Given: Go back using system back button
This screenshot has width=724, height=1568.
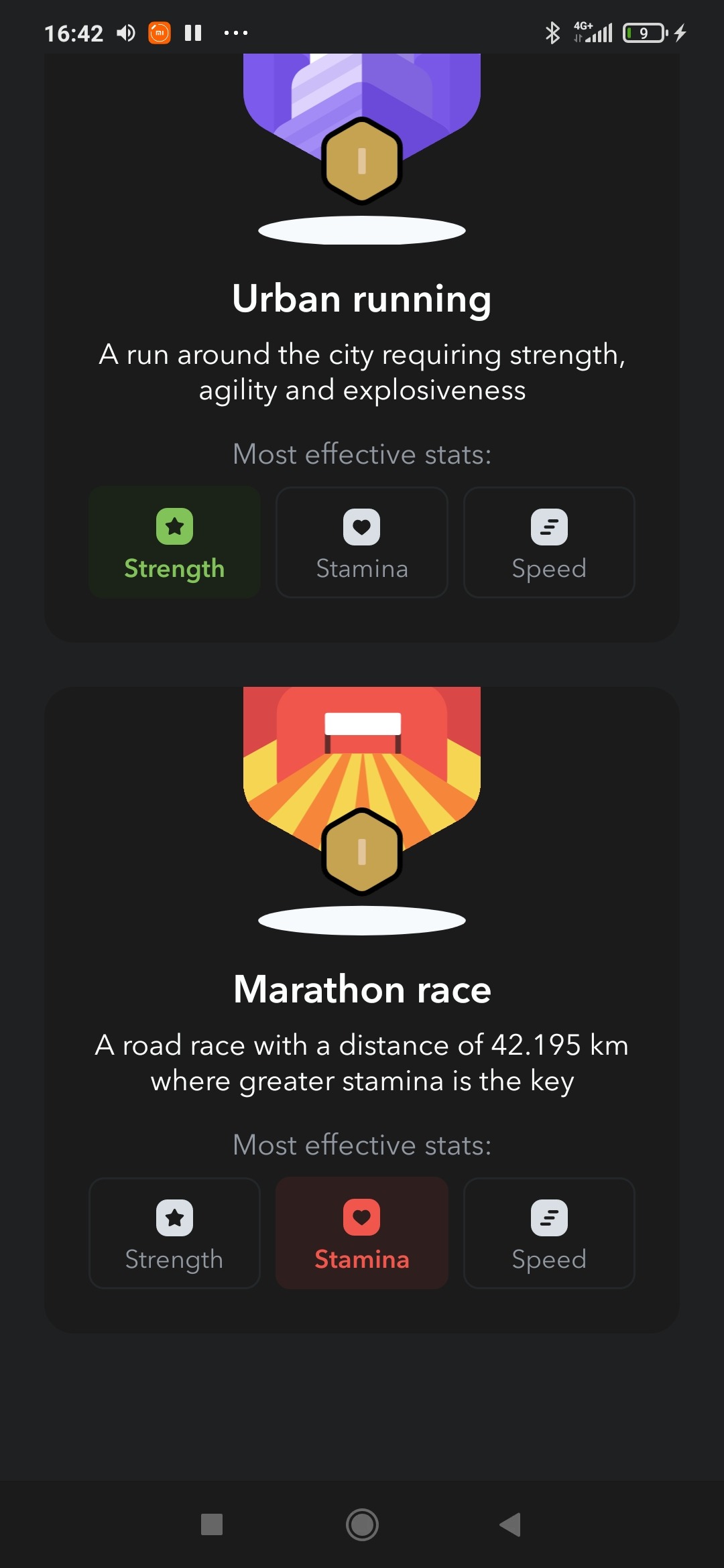Looking at the screenshot, I should pyautogui.click(x=511, y=1524).
